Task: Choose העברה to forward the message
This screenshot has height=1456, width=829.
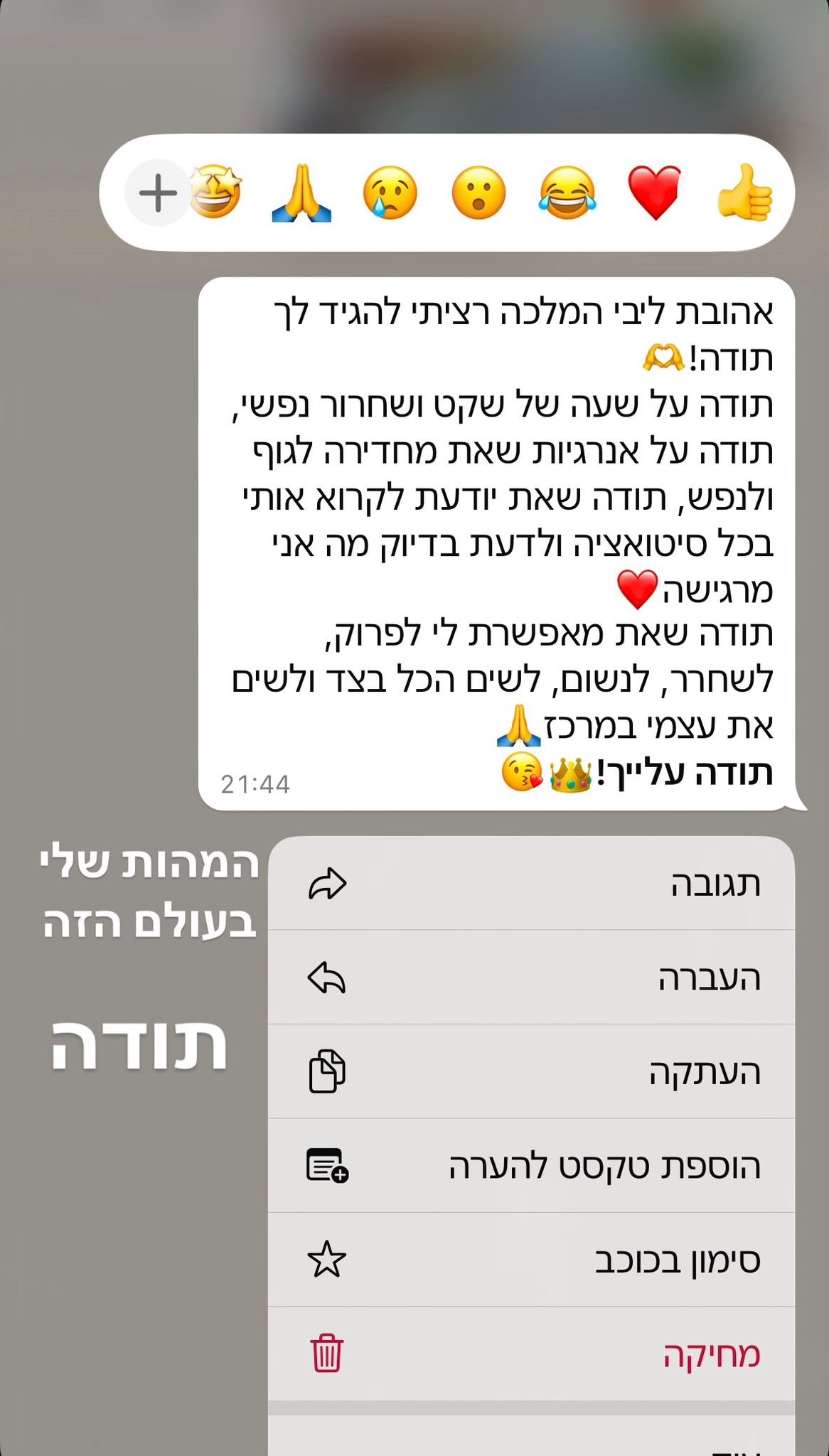Action: 531,978
